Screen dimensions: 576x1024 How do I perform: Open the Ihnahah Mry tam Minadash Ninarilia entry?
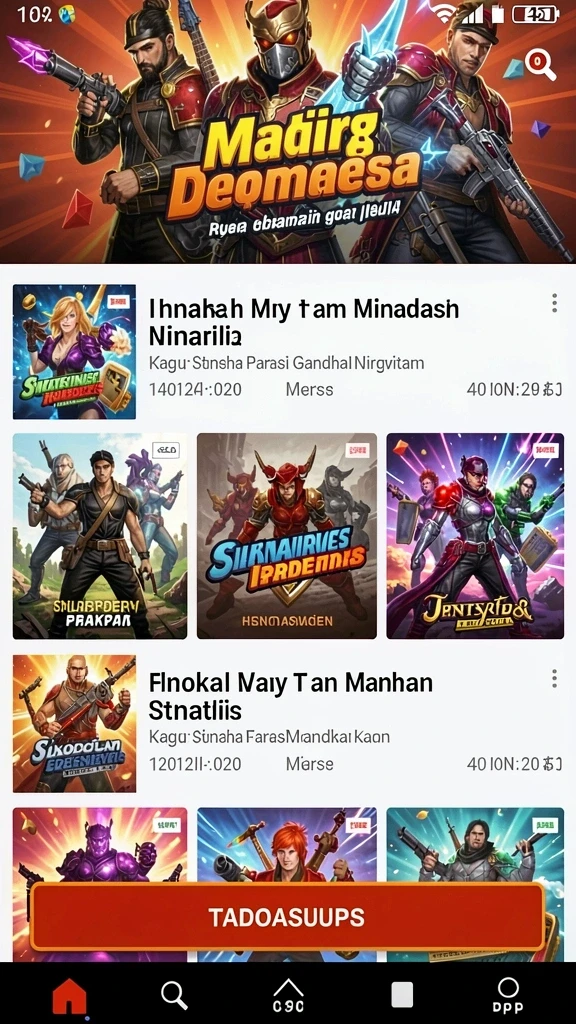[x=288, y=351]
